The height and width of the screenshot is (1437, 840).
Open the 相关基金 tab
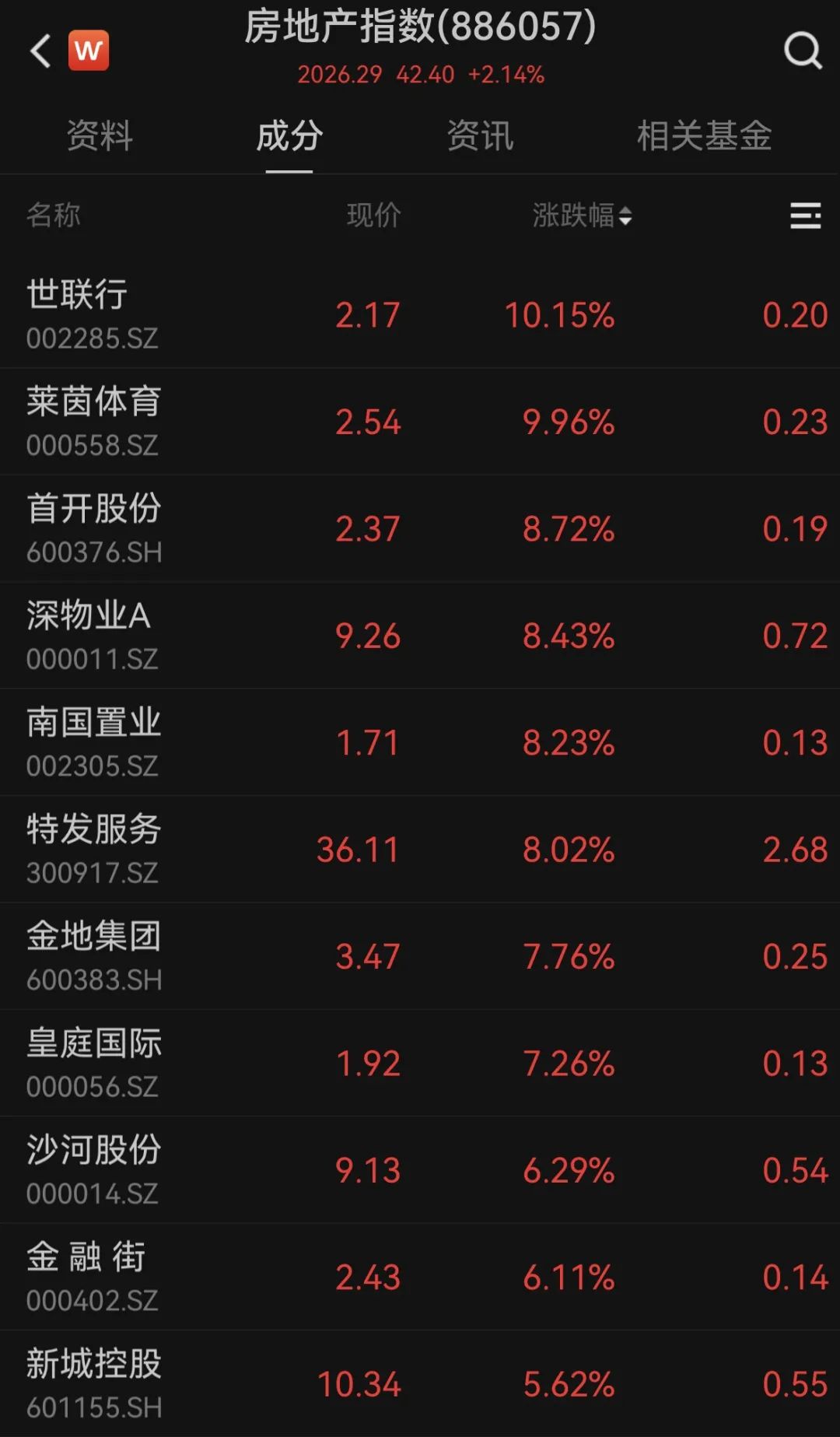[x=704, y=136]
